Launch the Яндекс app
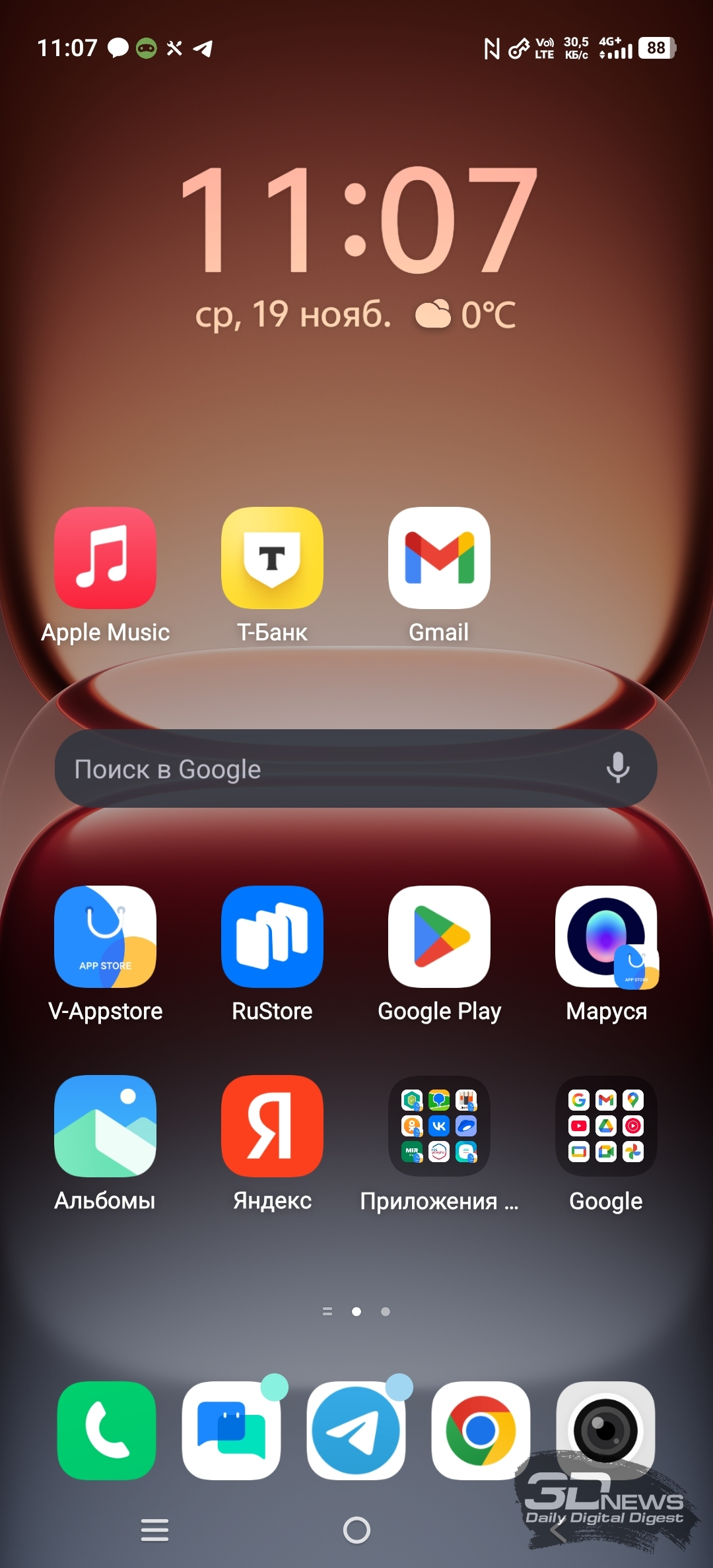The image size is (713, 1568). coord(272,1126)
